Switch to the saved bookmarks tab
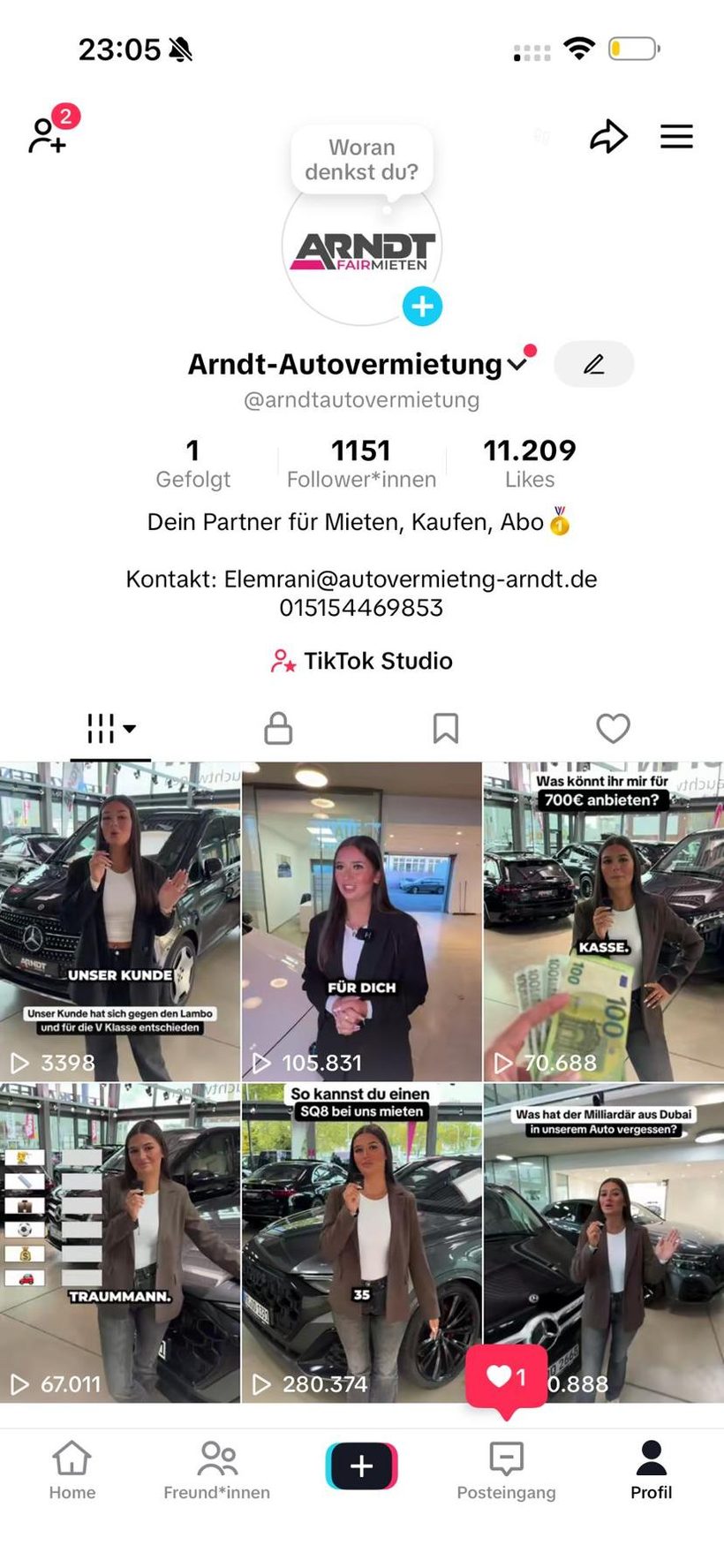Image resolution: width=724 pixels, height=1568 pixels. click(446, 729)
